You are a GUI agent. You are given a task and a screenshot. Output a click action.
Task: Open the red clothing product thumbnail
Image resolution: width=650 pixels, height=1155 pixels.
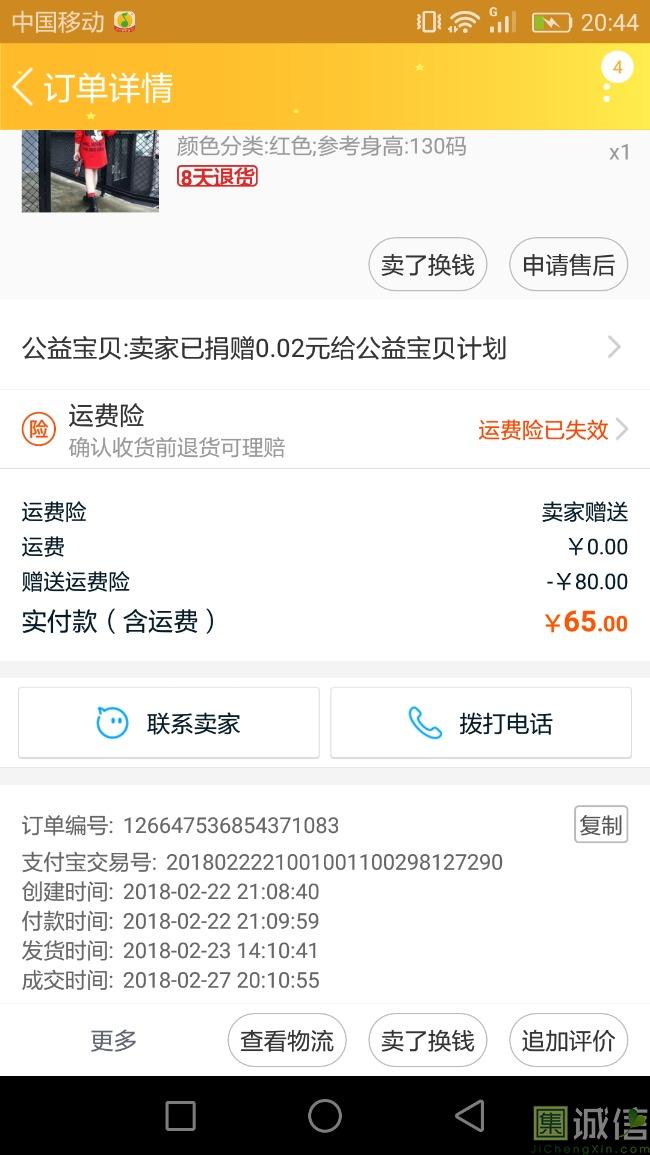coord(90,171)
